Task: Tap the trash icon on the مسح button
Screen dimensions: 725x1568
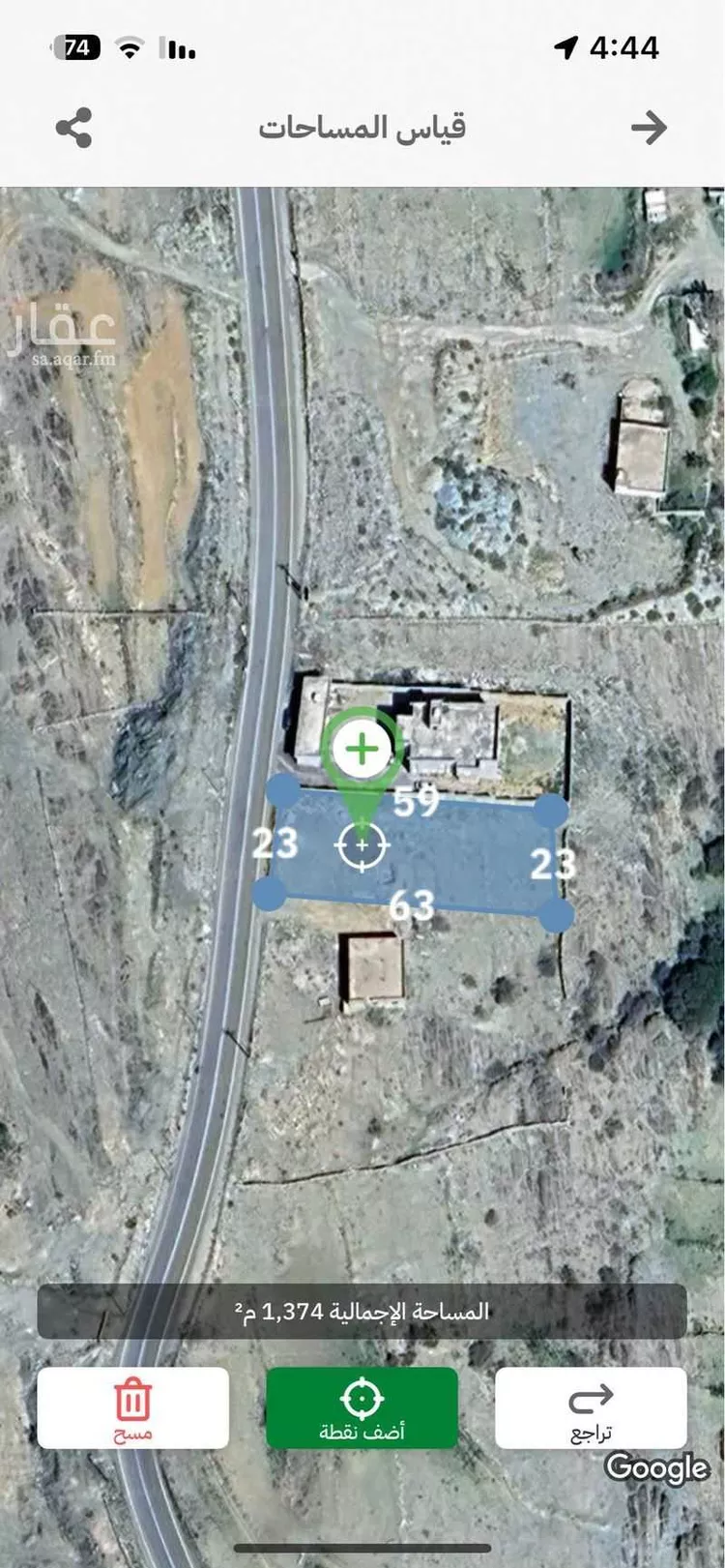Action: pyautogui.click(x=132, y=1396)
